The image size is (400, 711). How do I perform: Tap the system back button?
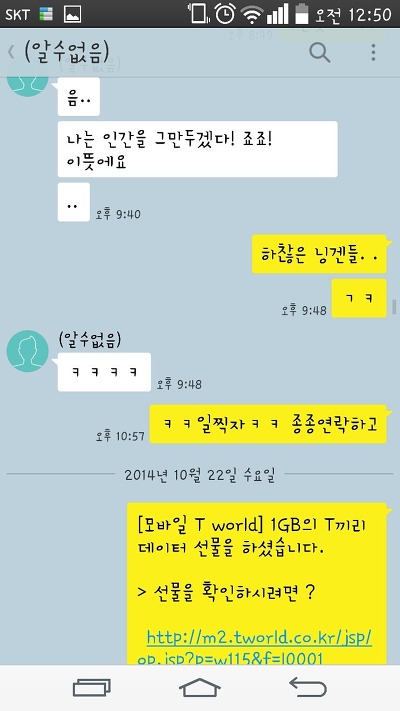click(308, 687)
